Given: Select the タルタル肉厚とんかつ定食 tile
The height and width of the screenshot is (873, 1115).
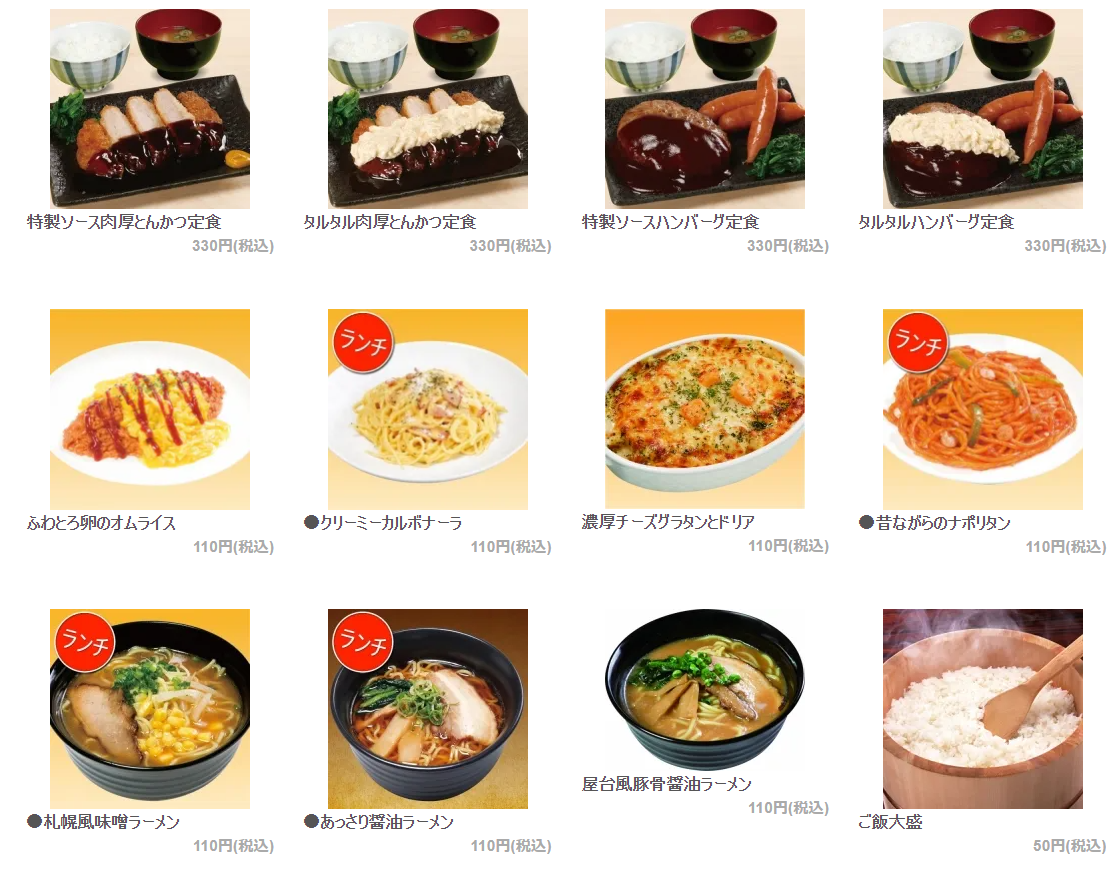Looking at the screenshot, I should pos(427,110).
